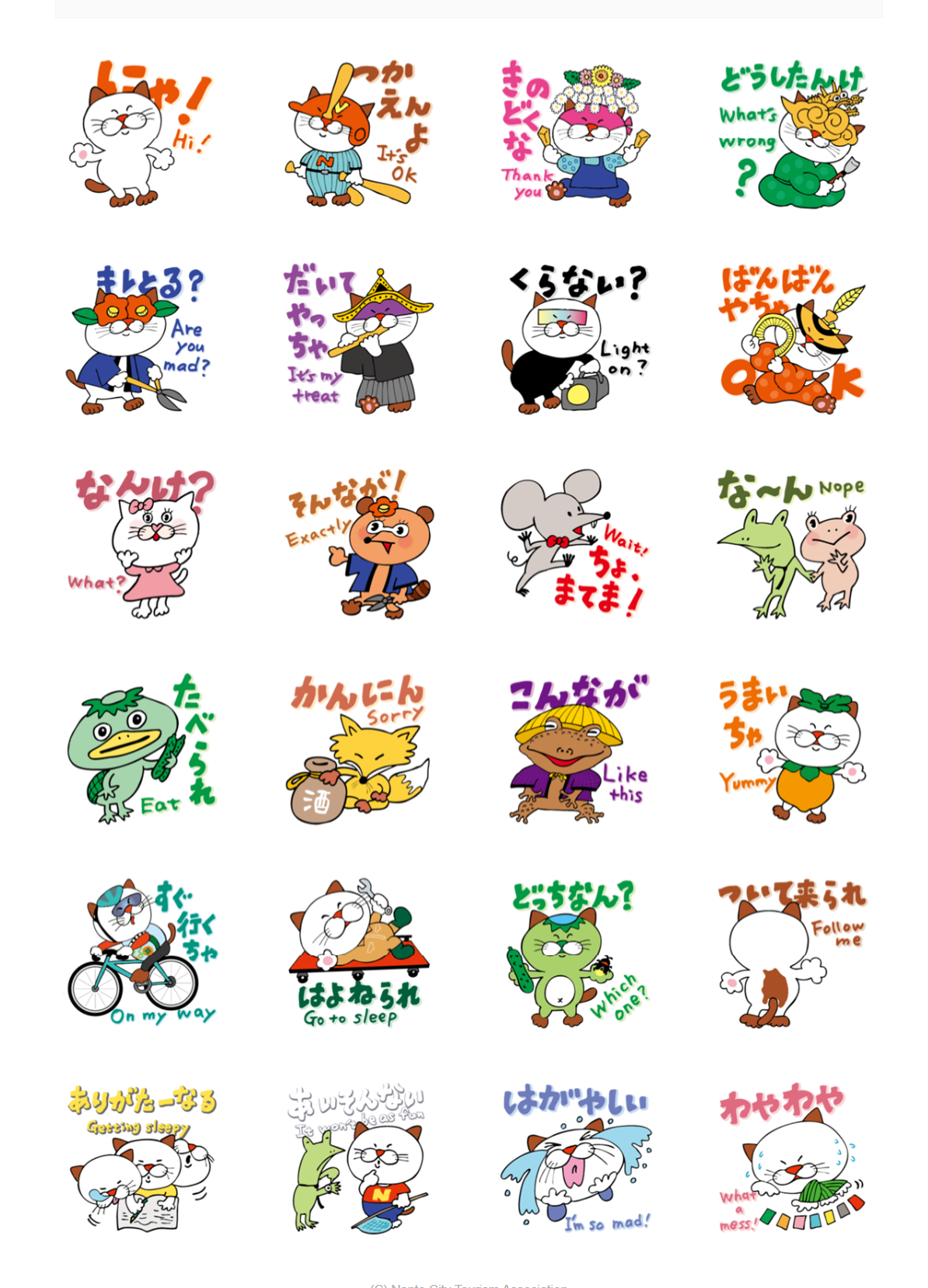928x1288 pixels.
Task: Preview the 'What?' pink dress cat sticker
Action: [140, 544]
